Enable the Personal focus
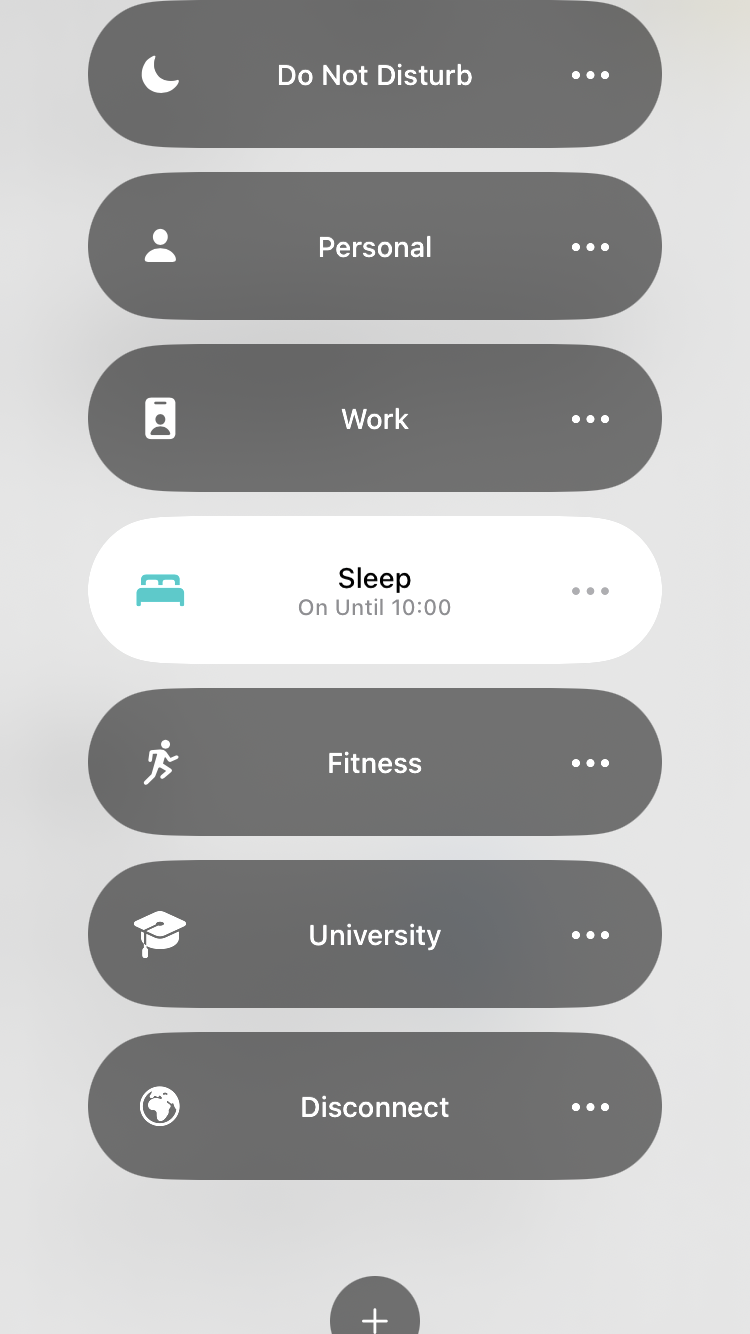Image resolution: width=750 pixels, height=1334 pixels. click(x=374, y=248)
